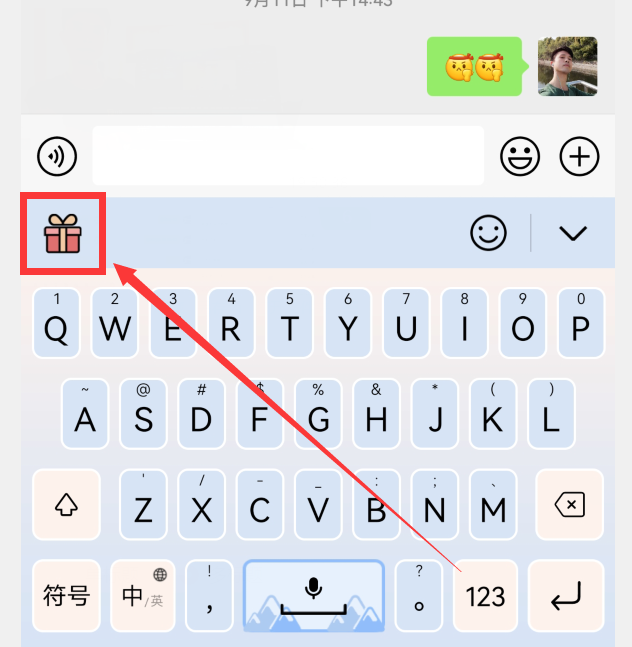The image size is (632, 647).
Task: Switch to the 123 numeric keyboard
Action: [x=486, y=596]
